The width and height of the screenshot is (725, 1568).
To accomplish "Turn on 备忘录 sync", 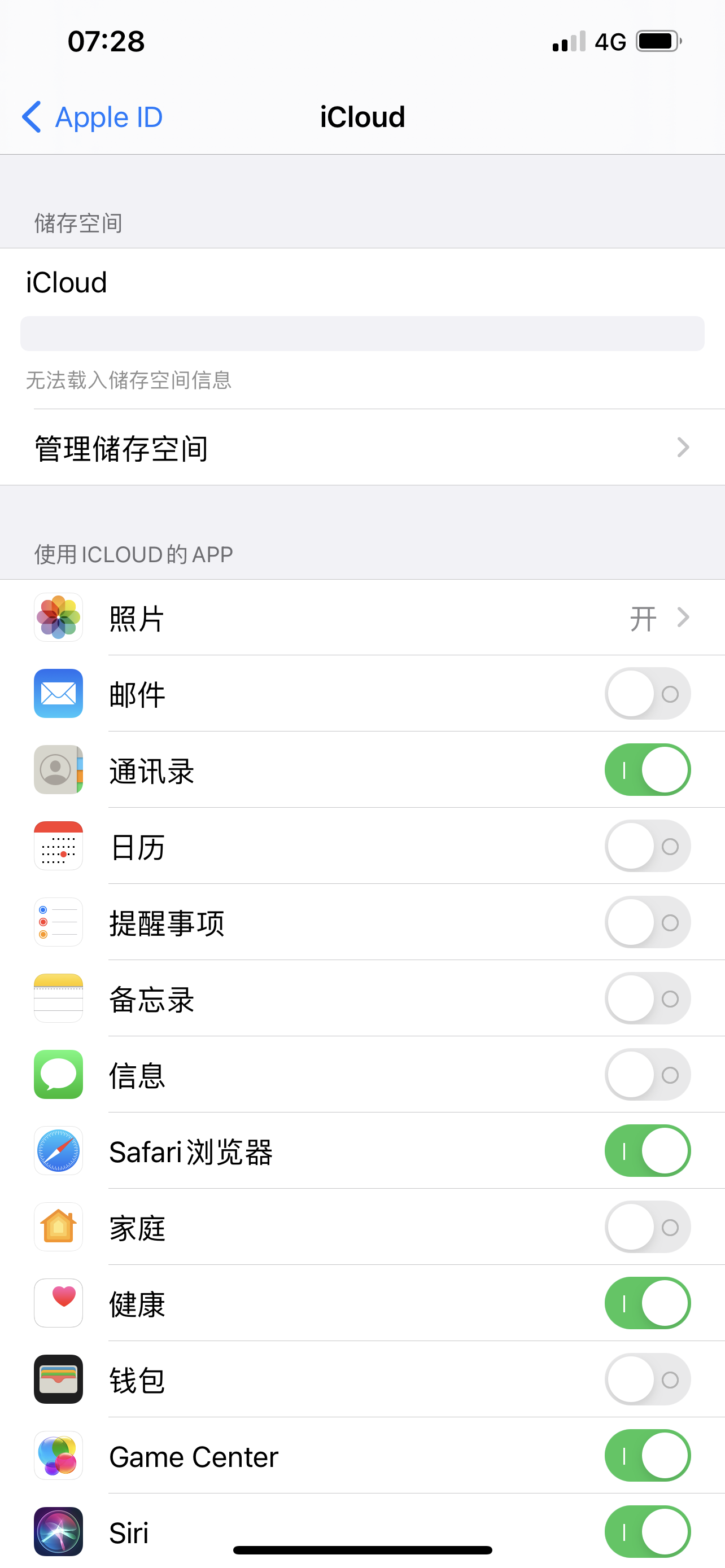I will pos(647,999).
